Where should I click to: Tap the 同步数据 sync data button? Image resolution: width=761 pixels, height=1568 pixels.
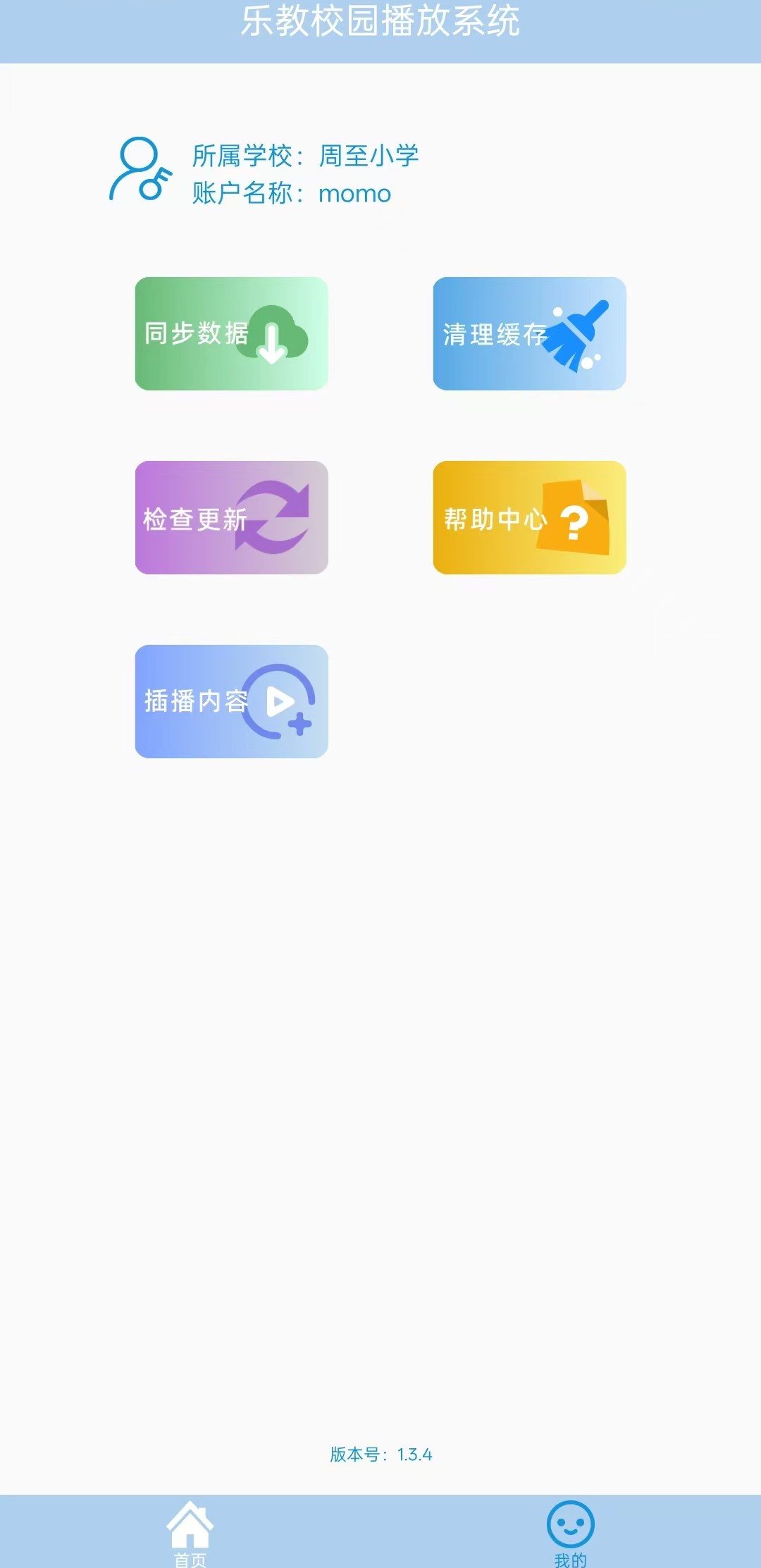(x=231, y=333)
